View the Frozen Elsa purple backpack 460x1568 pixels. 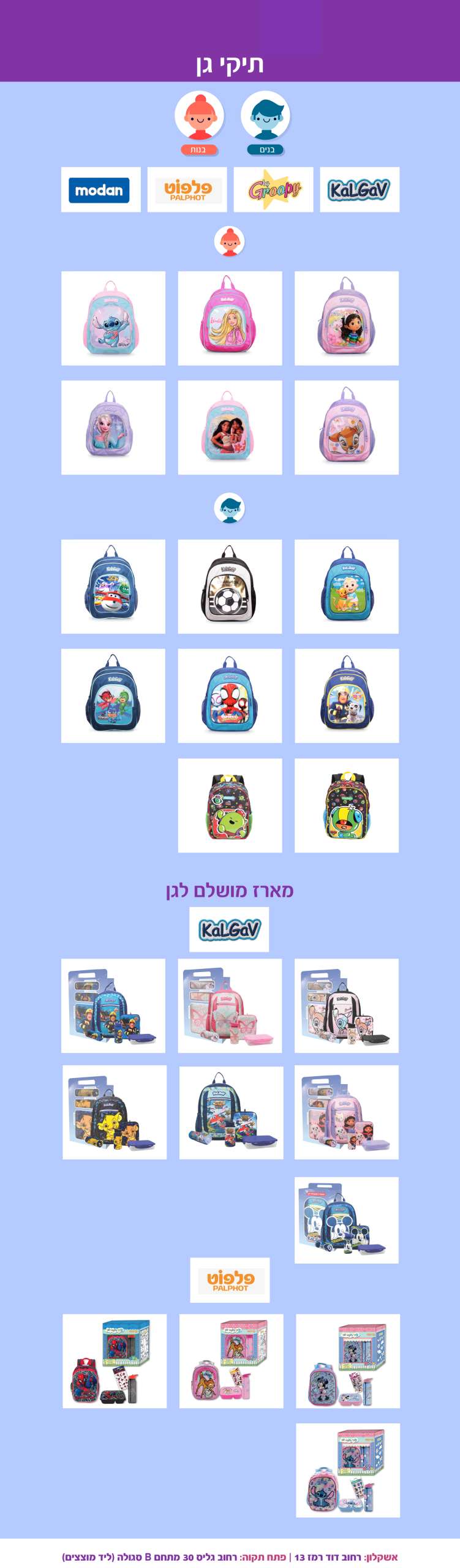[113, 428]
